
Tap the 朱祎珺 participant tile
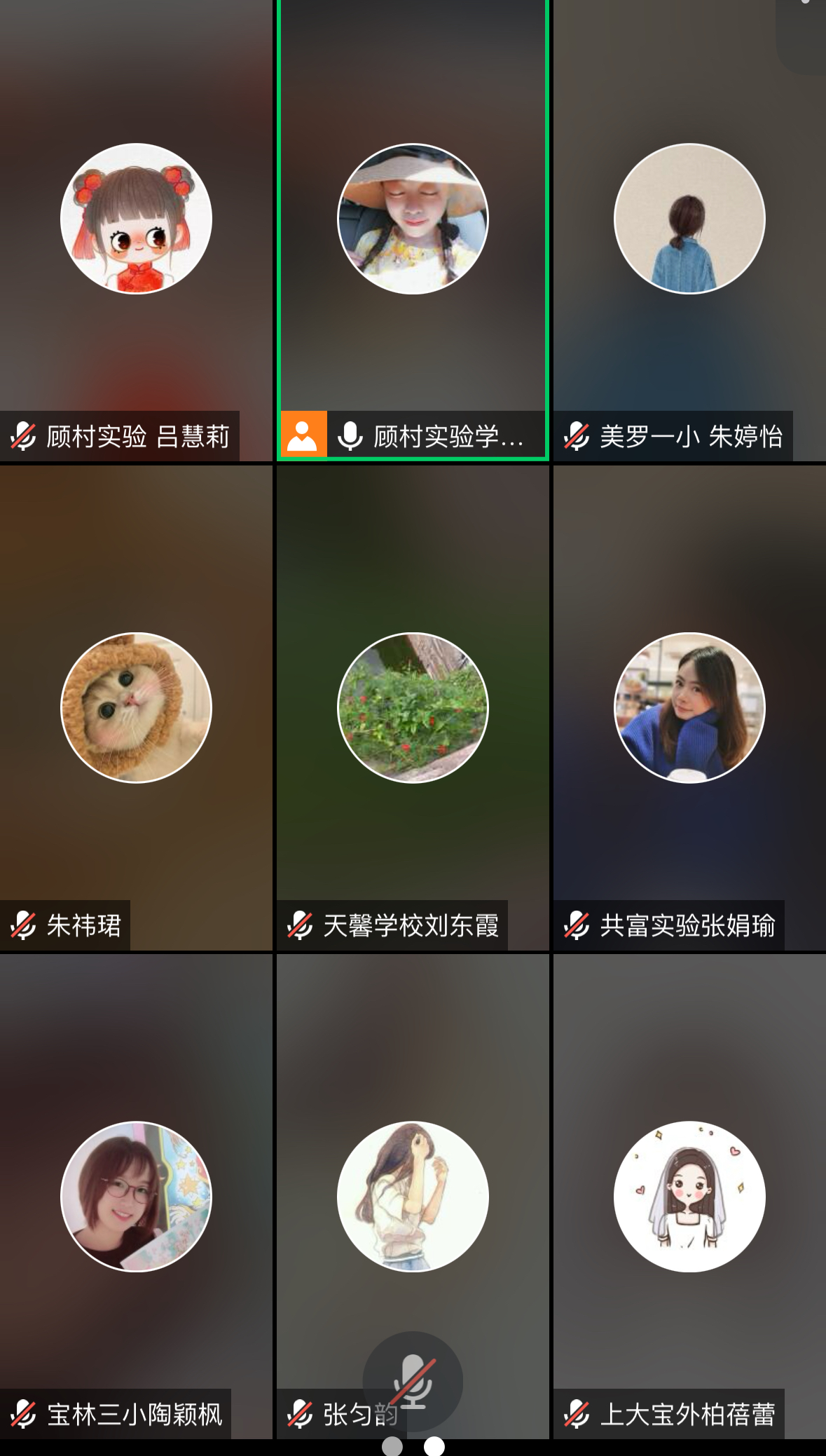136,708
